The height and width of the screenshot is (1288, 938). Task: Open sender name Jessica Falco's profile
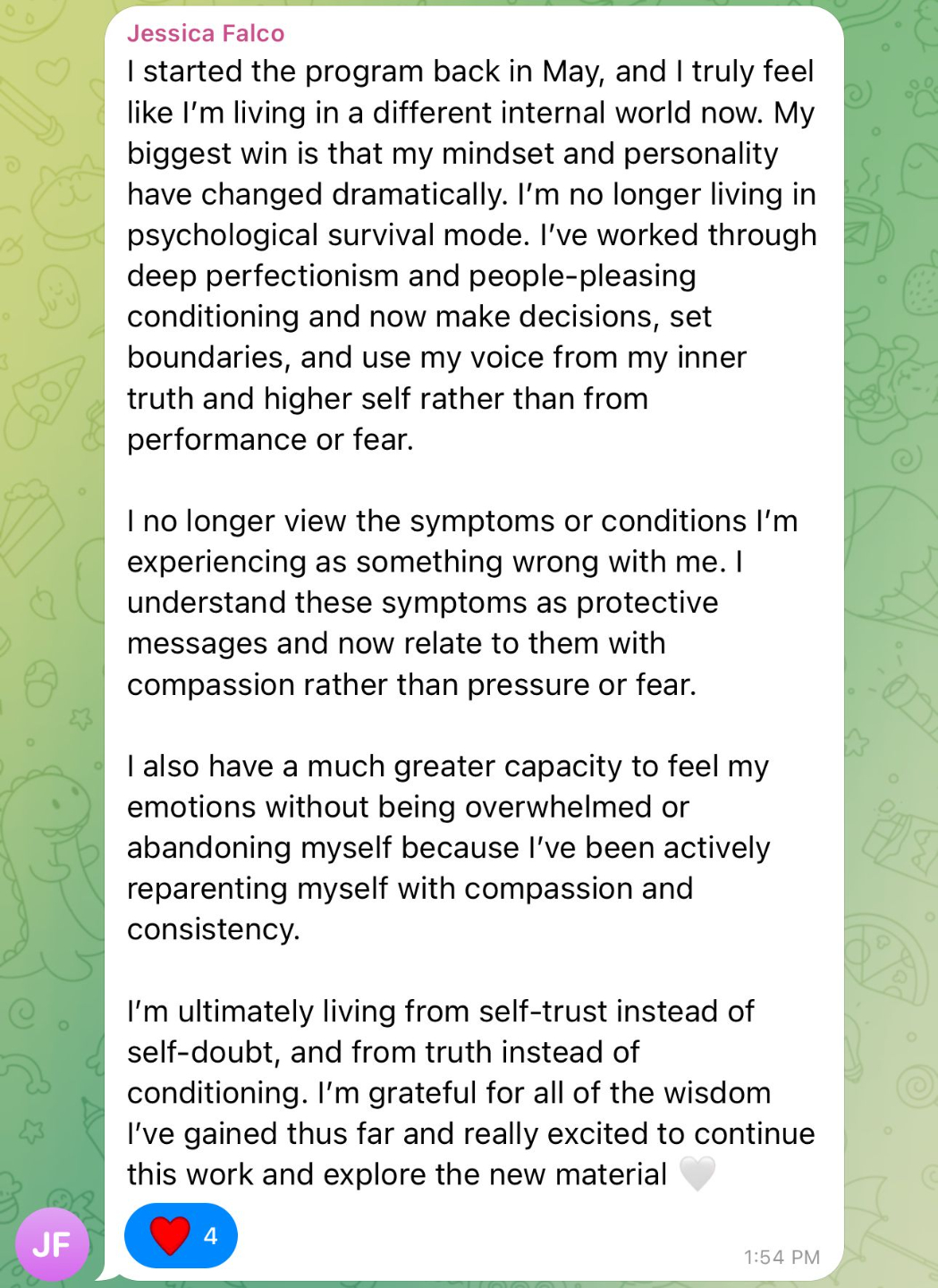pyautogui.click(x=206, y=33)
